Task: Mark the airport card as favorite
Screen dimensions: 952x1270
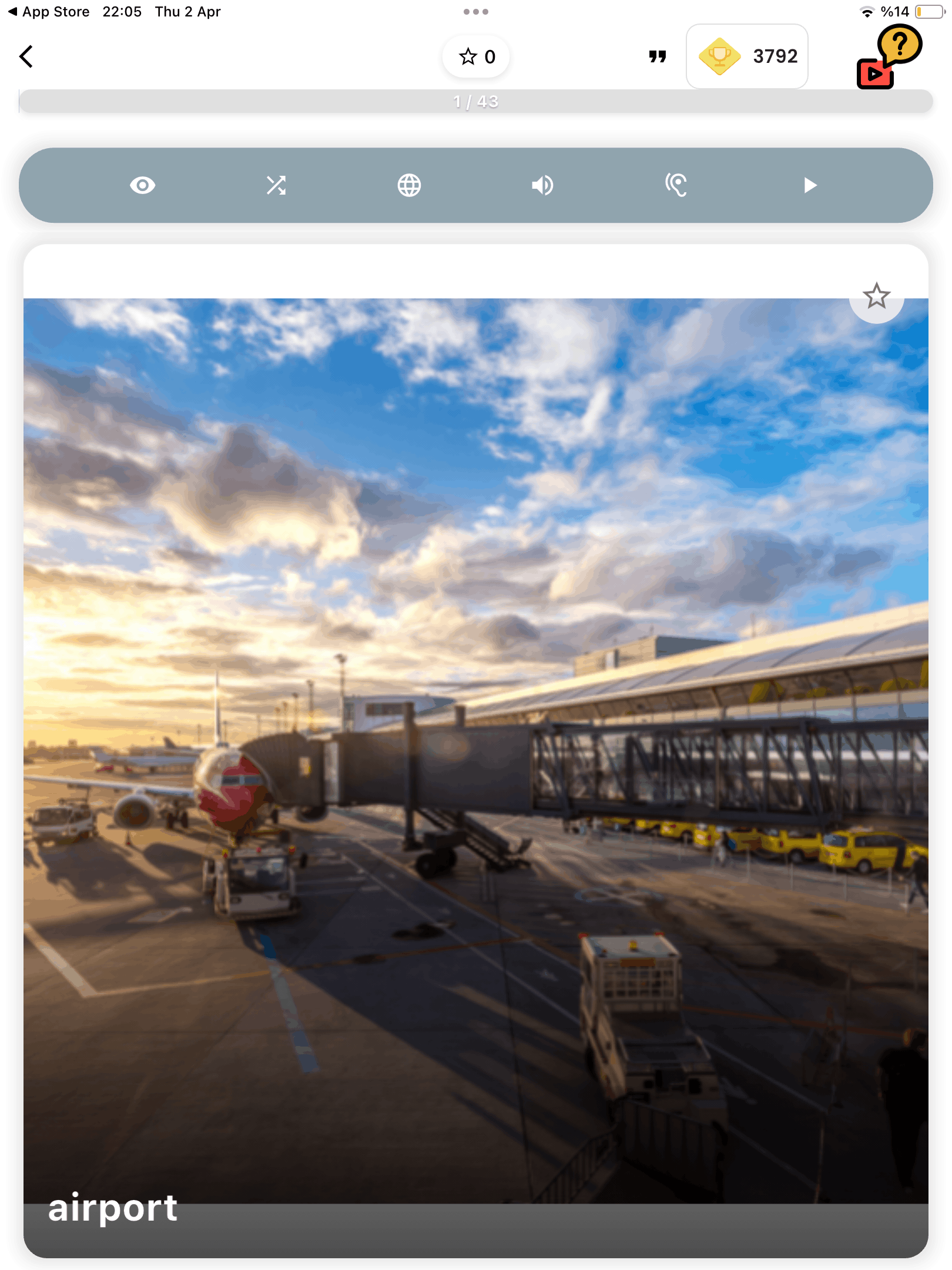Action: [x=876, y=296]
